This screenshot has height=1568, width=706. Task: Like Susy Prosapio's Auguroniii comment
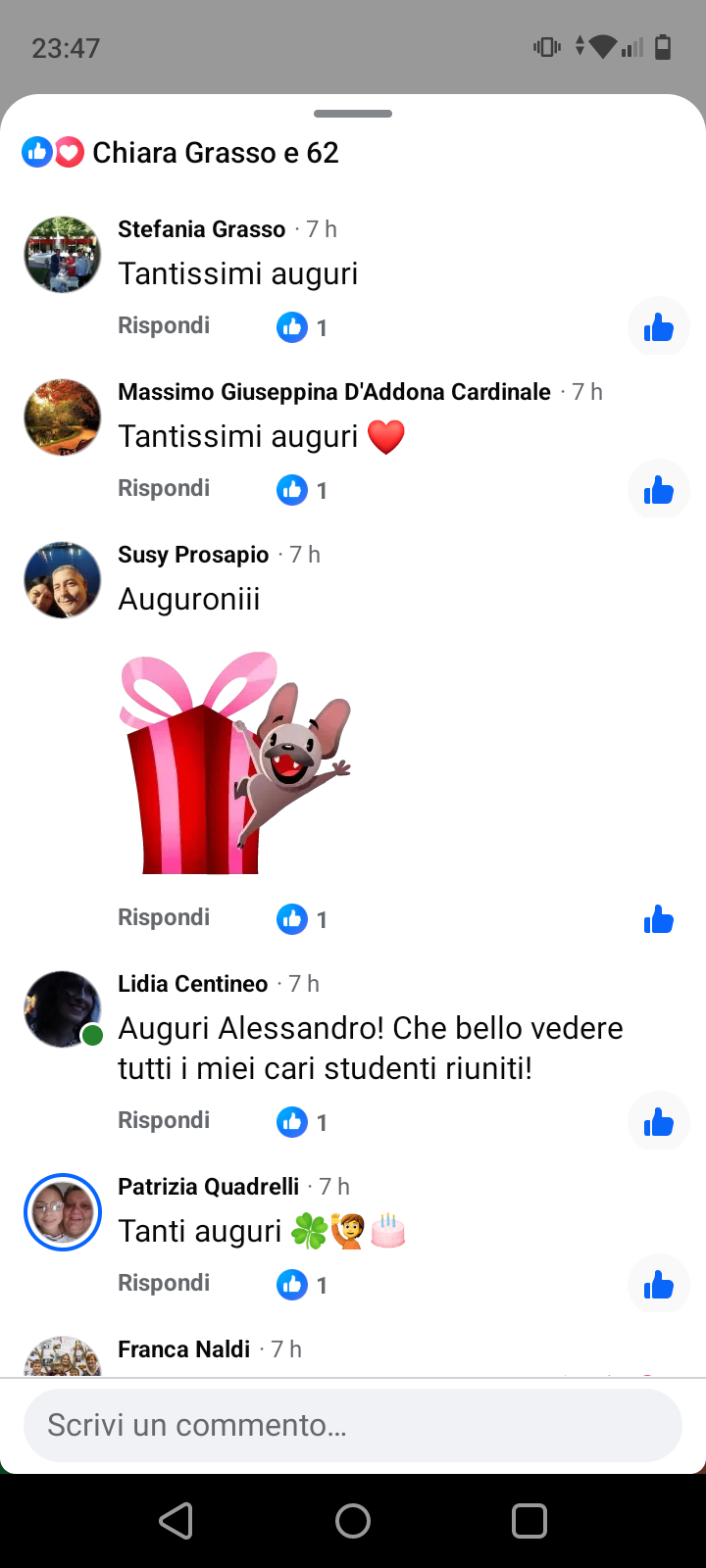[658, 920]
